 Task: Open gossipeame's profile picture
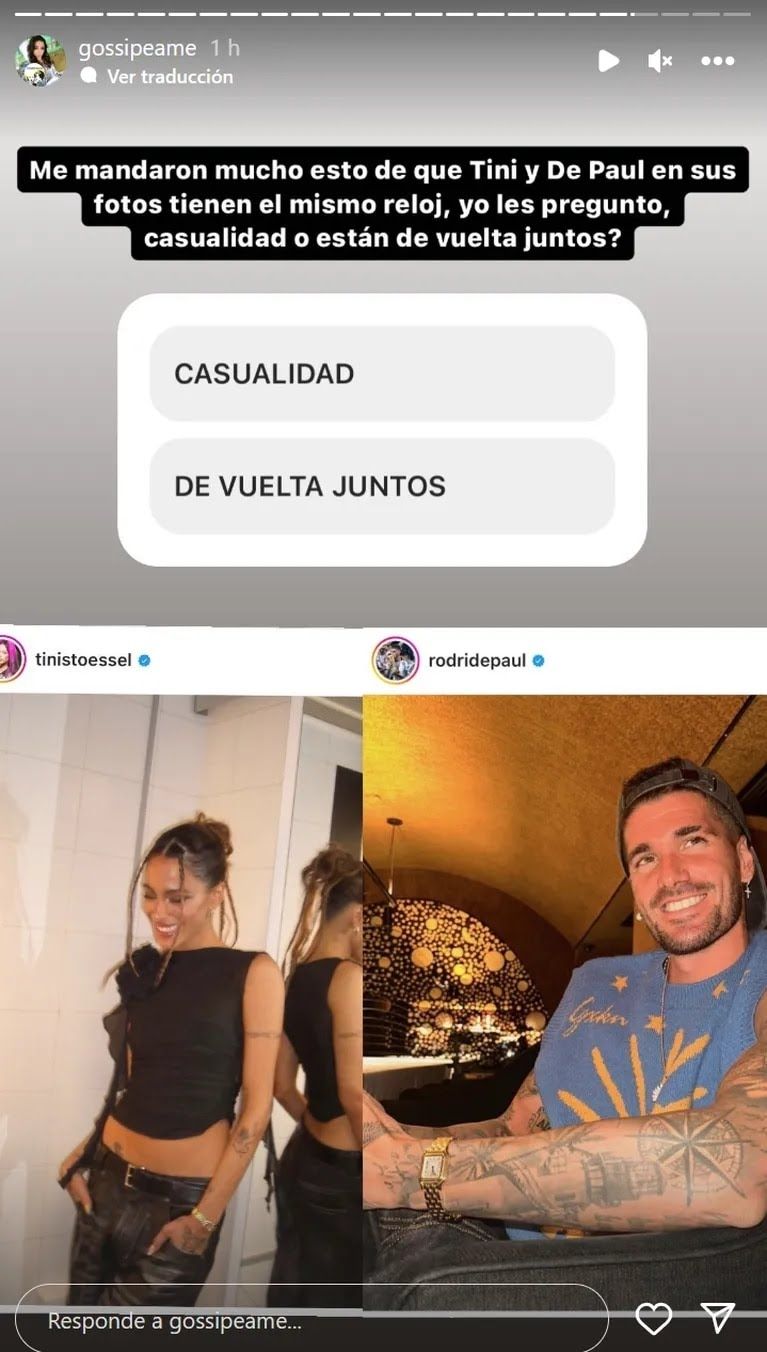click(x=40, y=61)
